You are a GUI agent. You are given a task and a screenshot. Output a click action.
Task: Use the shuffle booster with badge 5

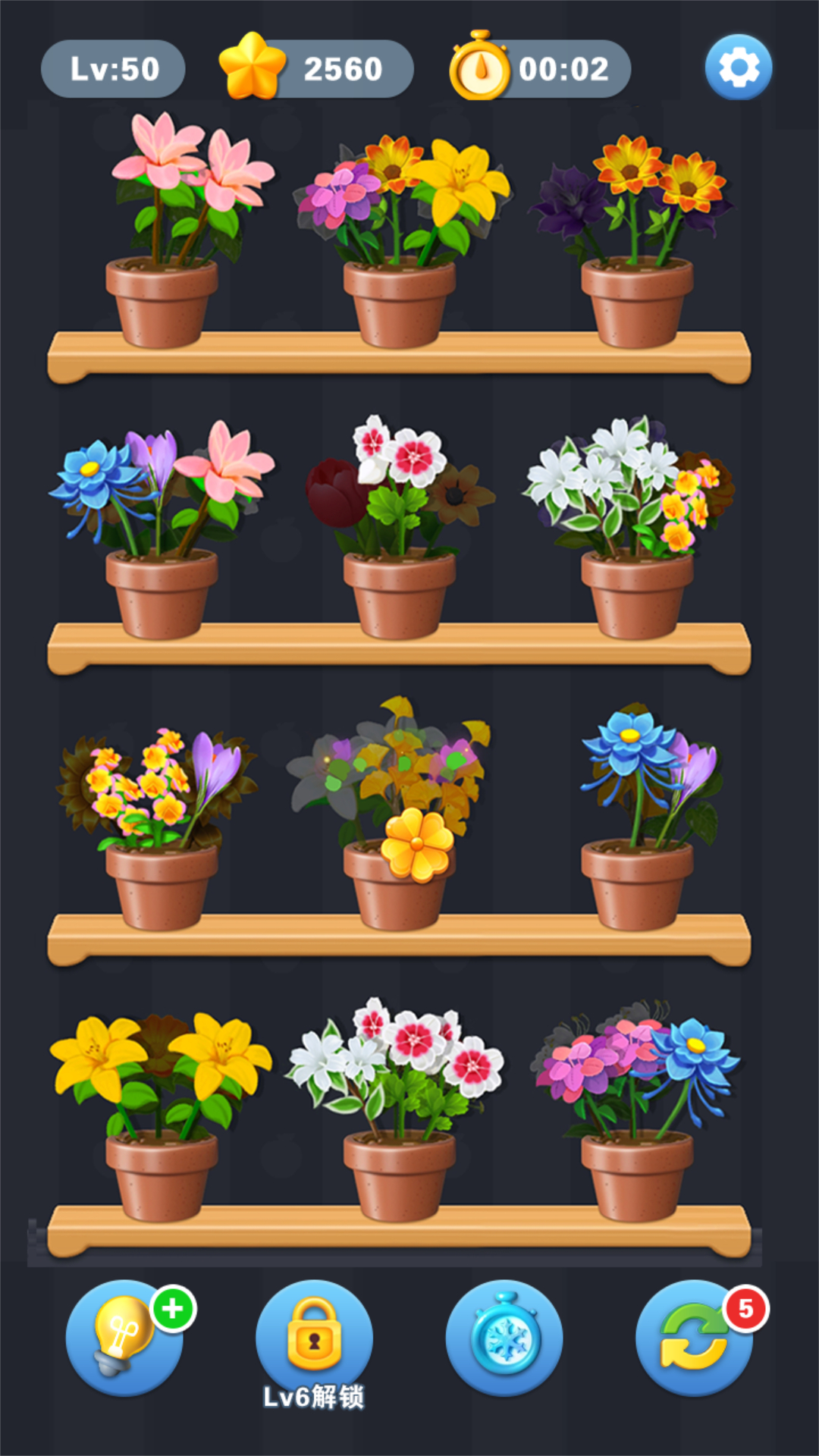tap(693, 1338)
